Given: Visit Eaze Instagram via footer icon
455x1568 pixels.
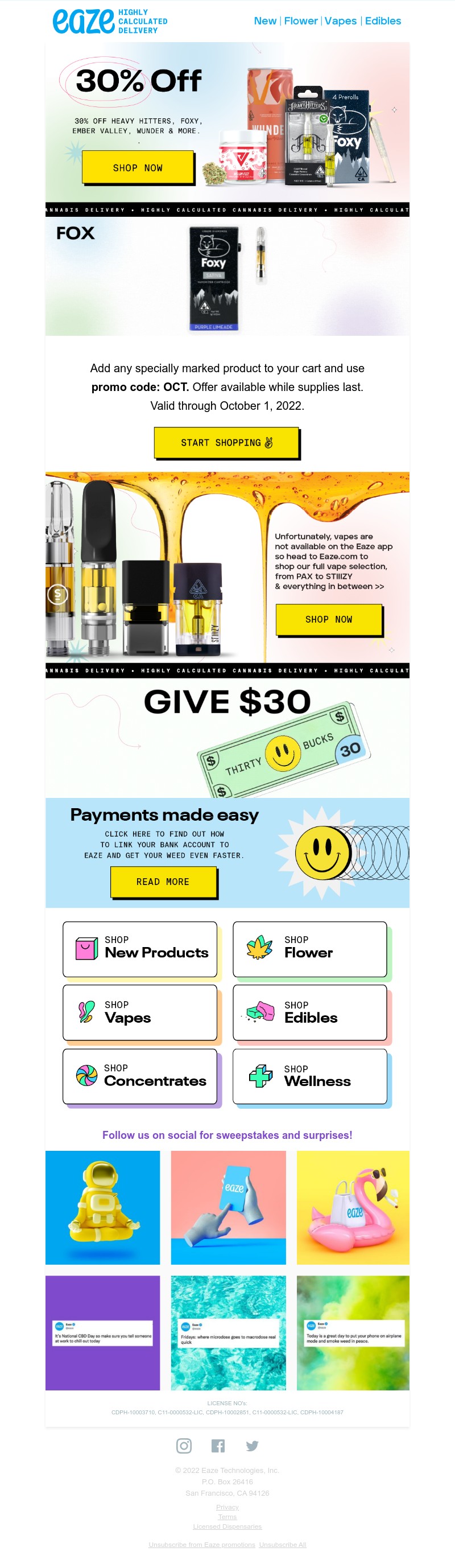Looking at the screenshot, I should tap(184, 1445).
